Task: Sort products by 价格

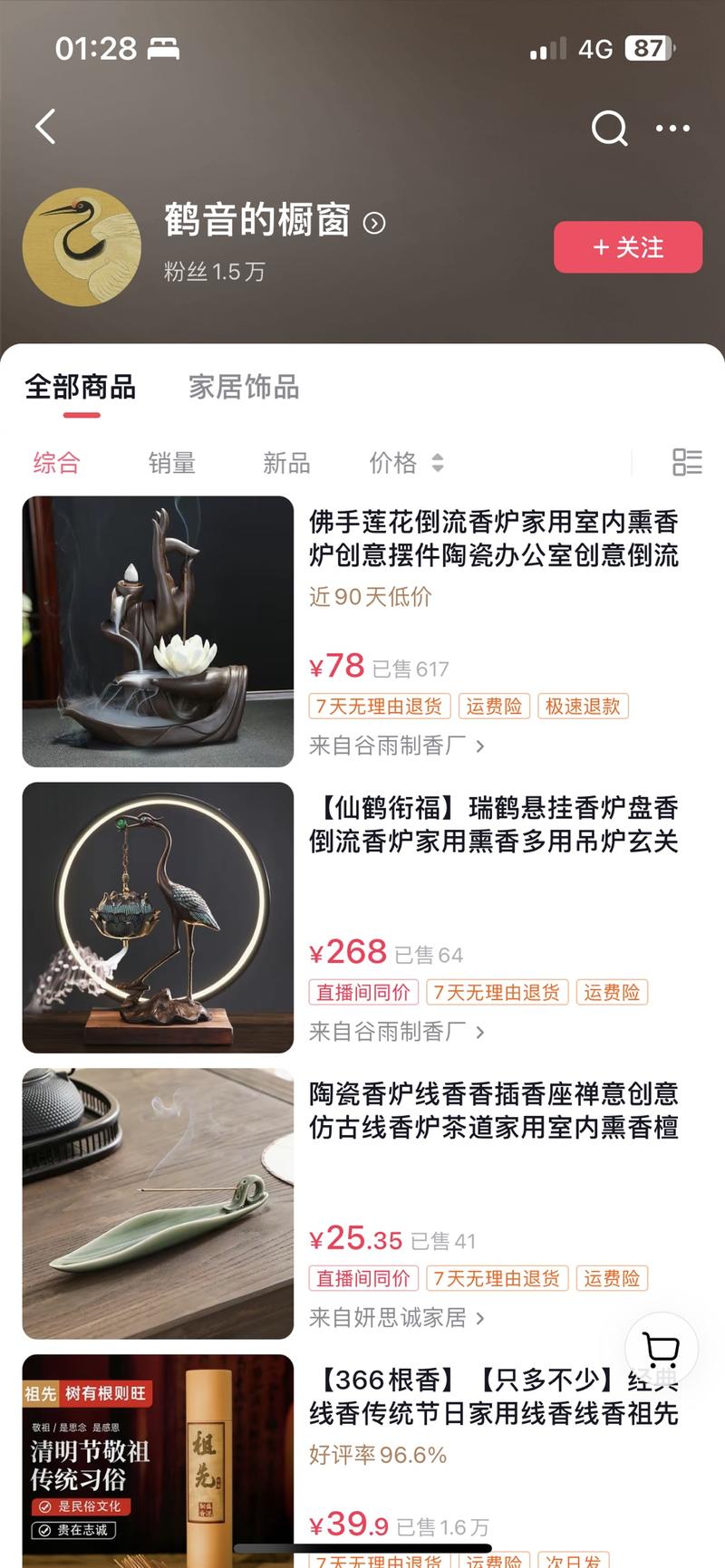Action: [405, 463]
